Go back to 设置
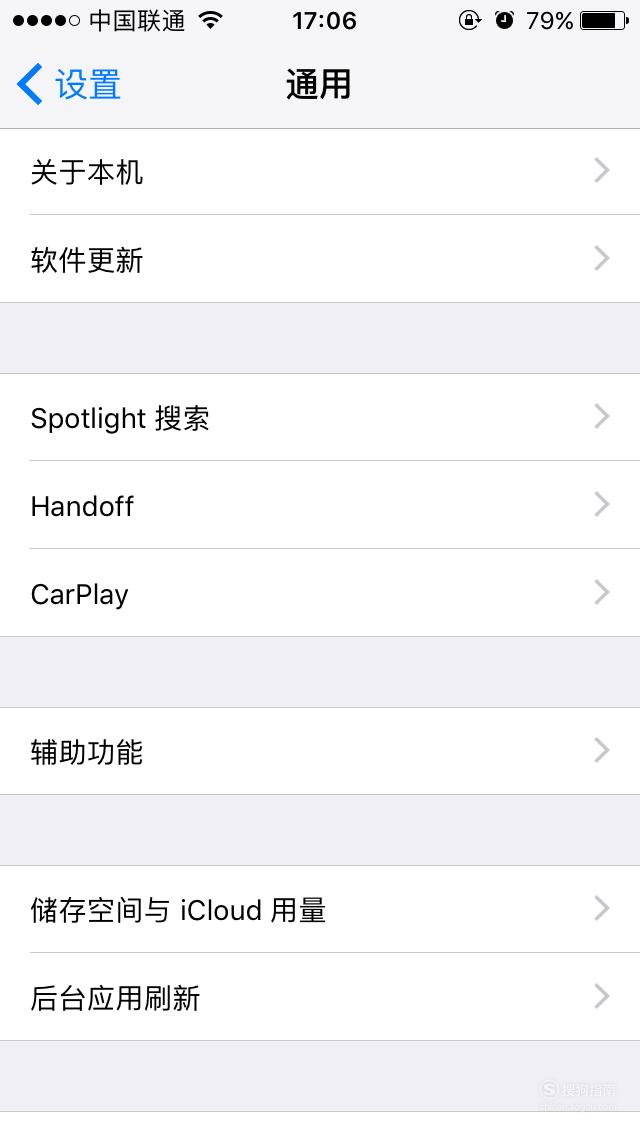The height and width of the screenshot is (1136, 640). 69,84
